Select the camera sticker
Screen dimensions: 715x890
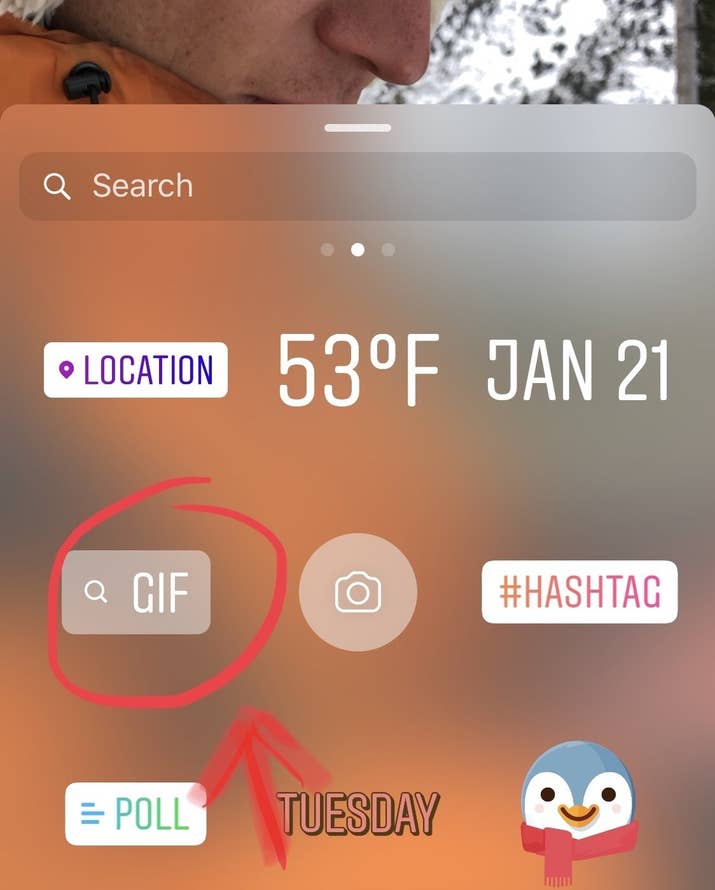[358, 593]
